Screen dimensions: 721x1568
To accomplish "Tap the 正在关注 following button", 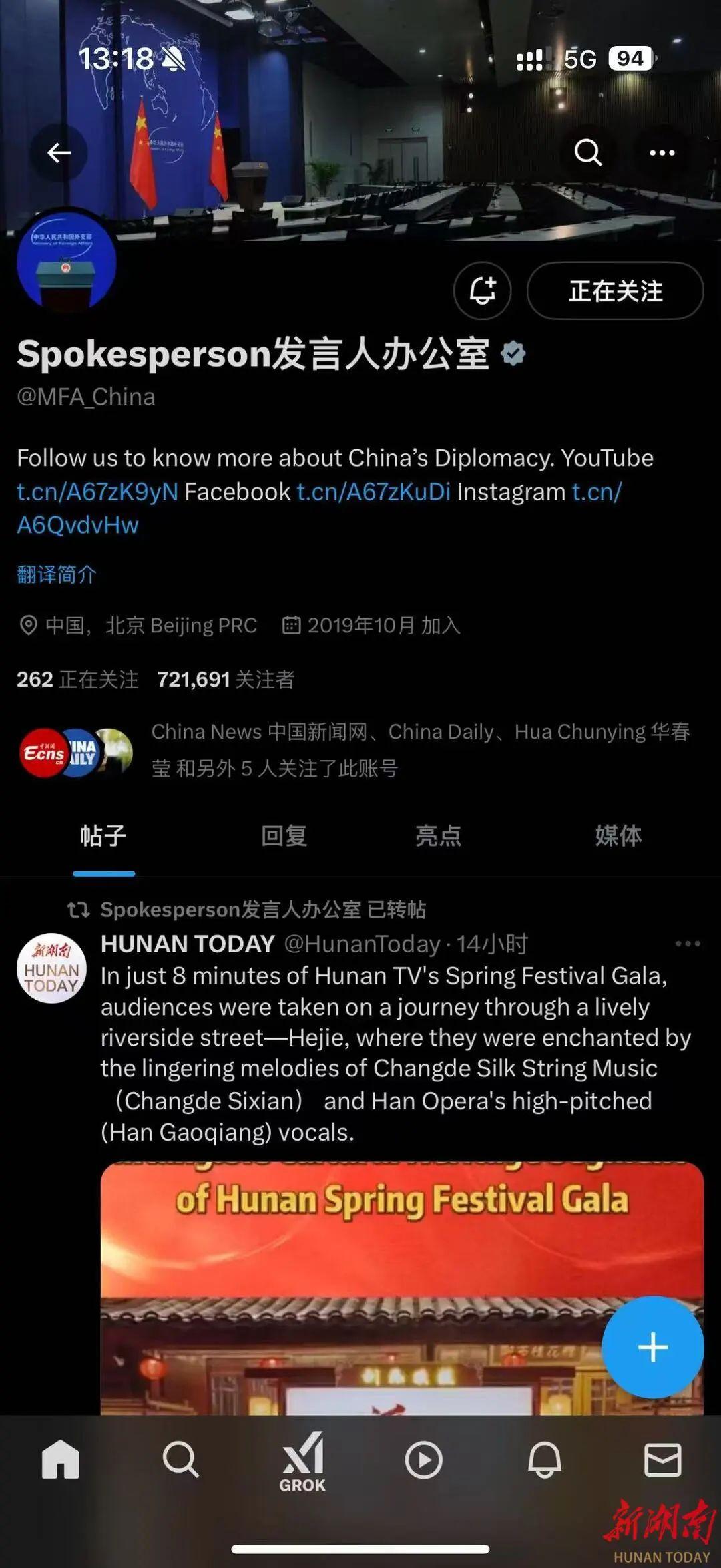I will click(x=615, y=291).
